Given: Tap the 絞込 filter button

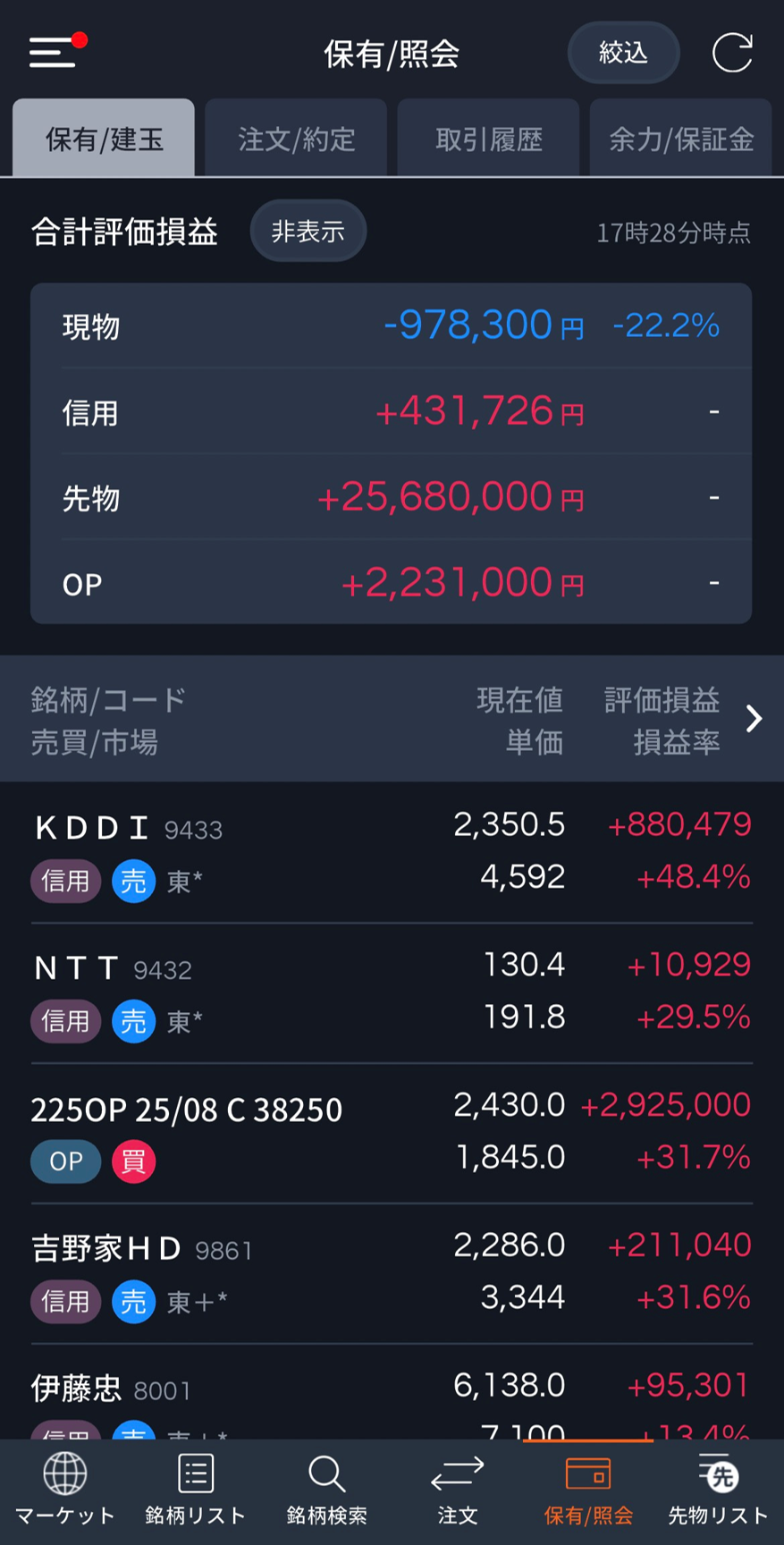Looking at the screenshot, I should (x=623, y=53).
